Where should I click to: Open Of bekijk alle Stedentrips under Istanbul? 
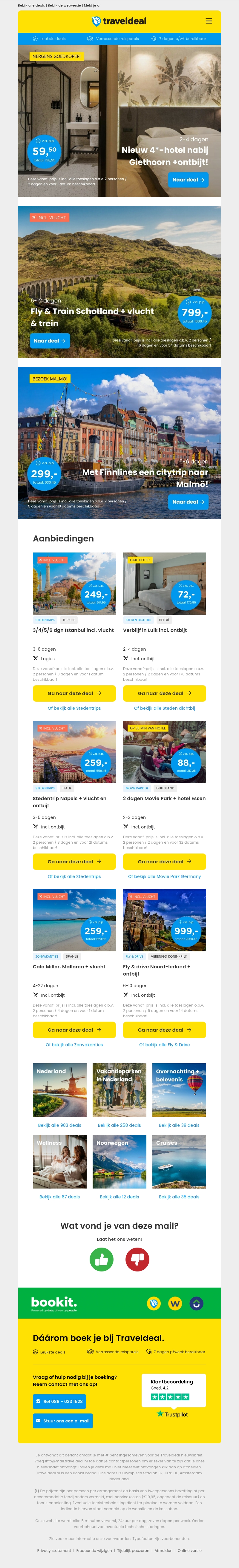[74, 709]
